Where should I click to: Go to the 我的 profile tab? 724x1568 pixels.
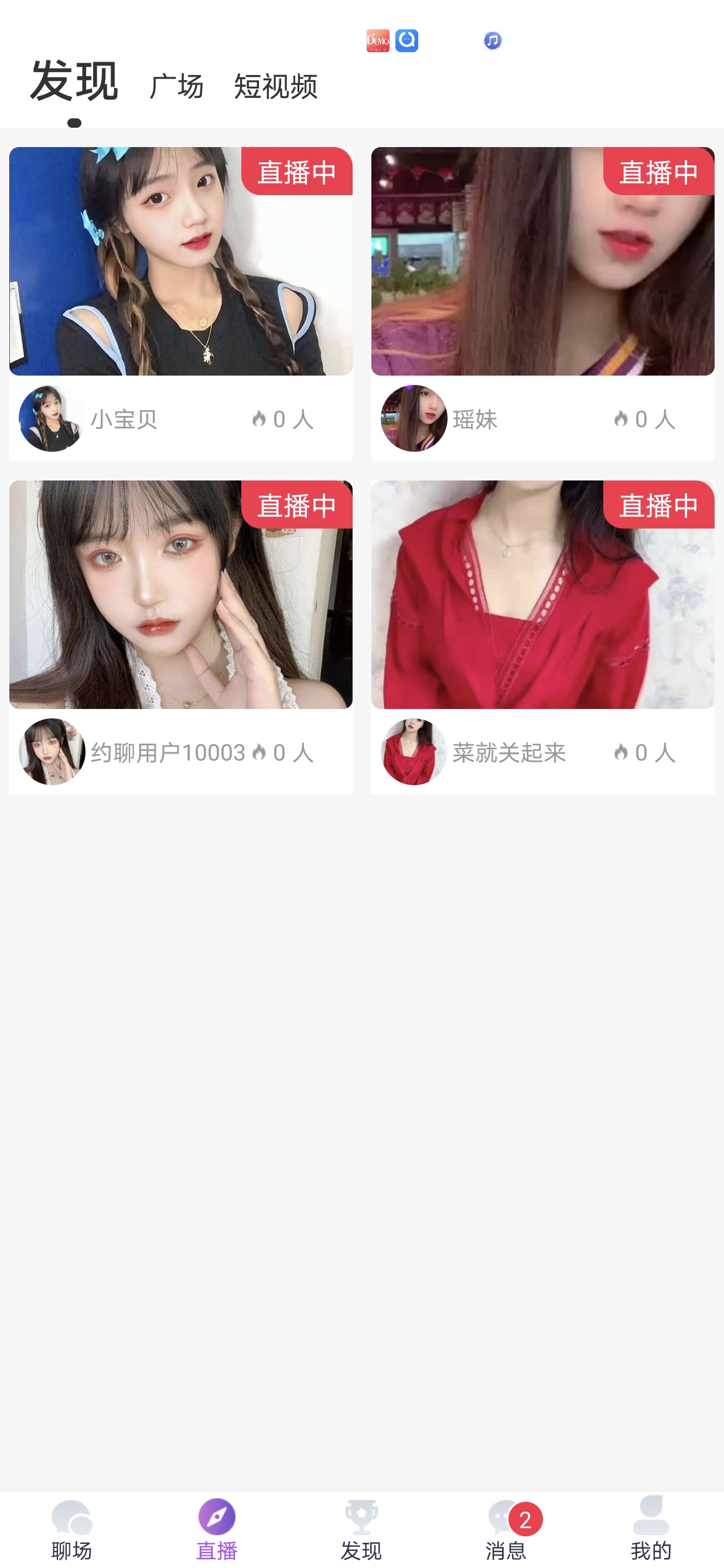[651, 1529]
